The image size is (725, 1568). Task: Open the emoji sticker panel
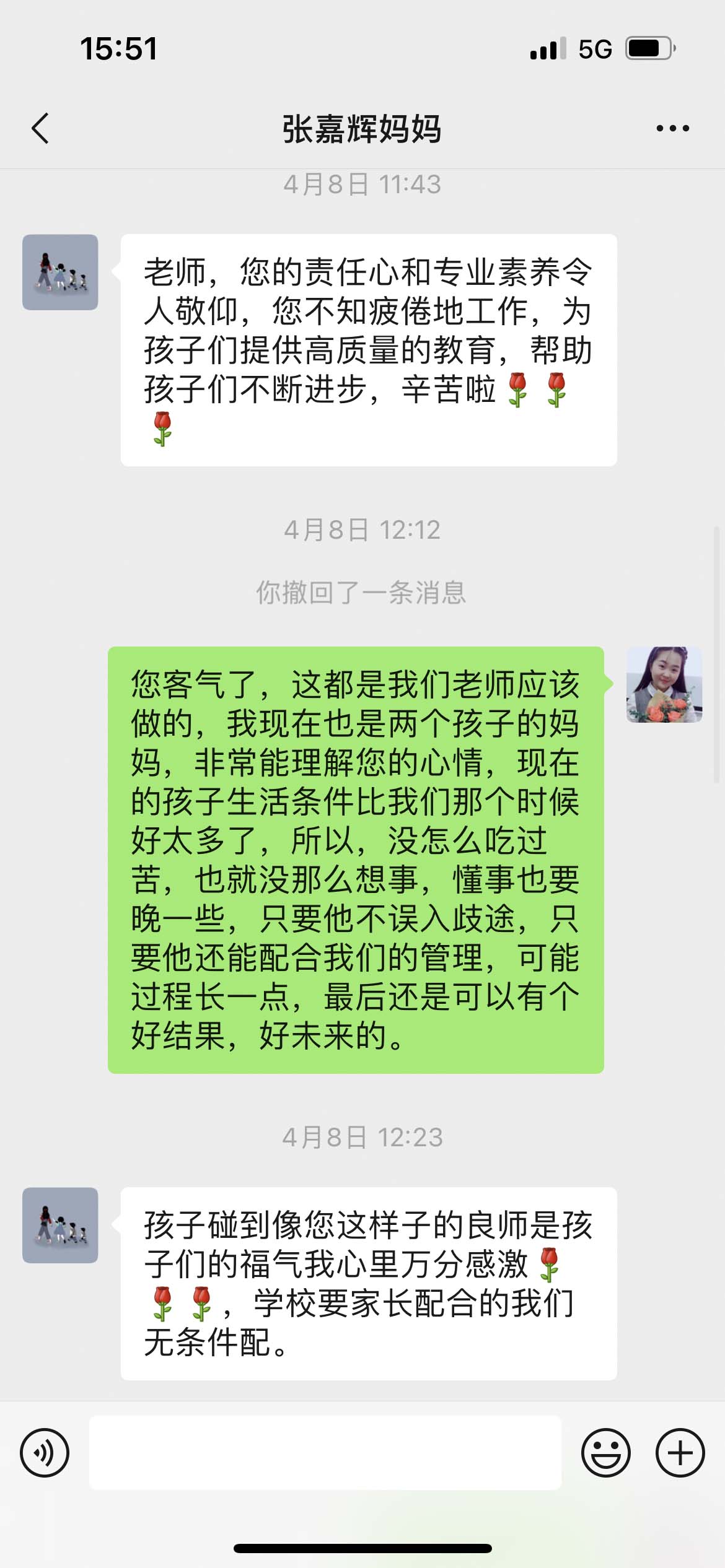pyautogui.click(x=605, y=1453)
